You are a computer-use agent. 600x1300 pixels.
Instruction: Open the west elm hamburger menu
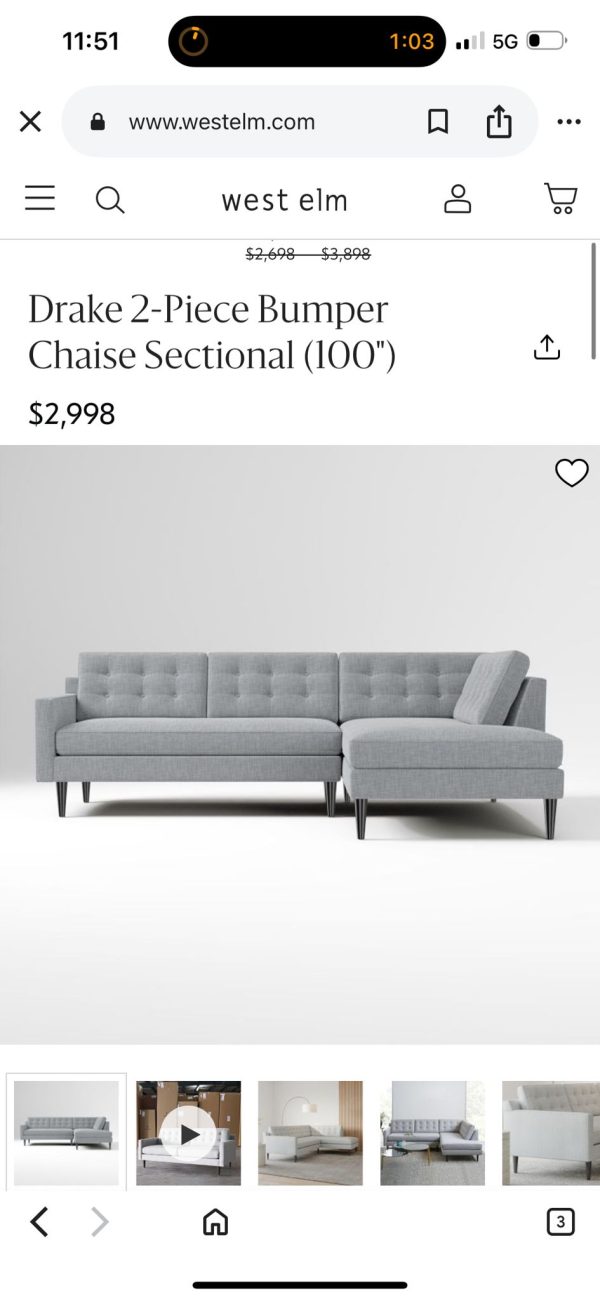pyautogui.click(x=40, y=198)
